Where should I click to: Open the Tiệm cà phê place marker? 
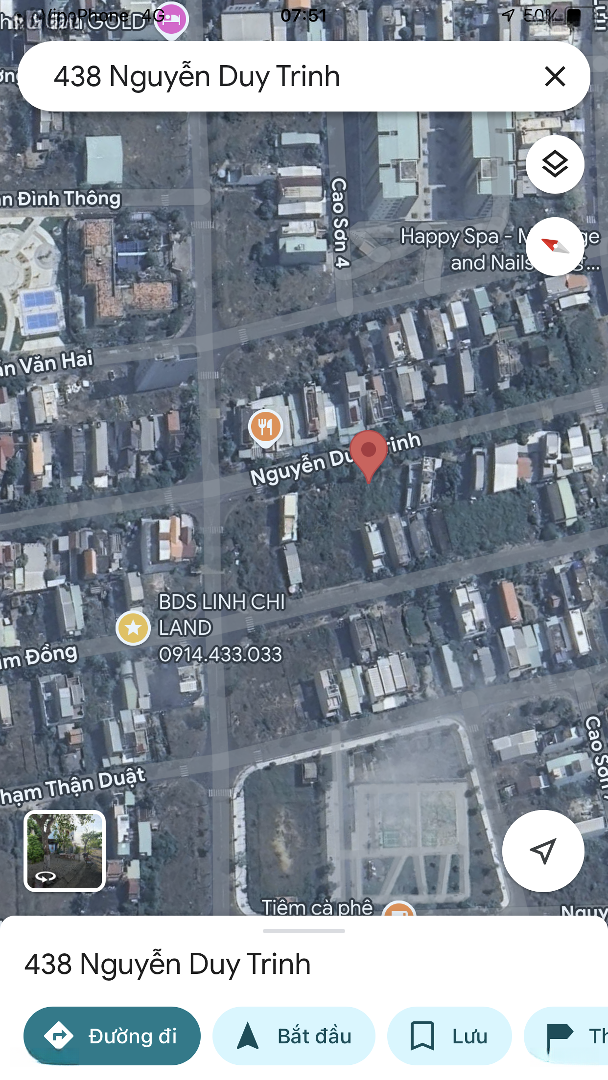(398, 909)
